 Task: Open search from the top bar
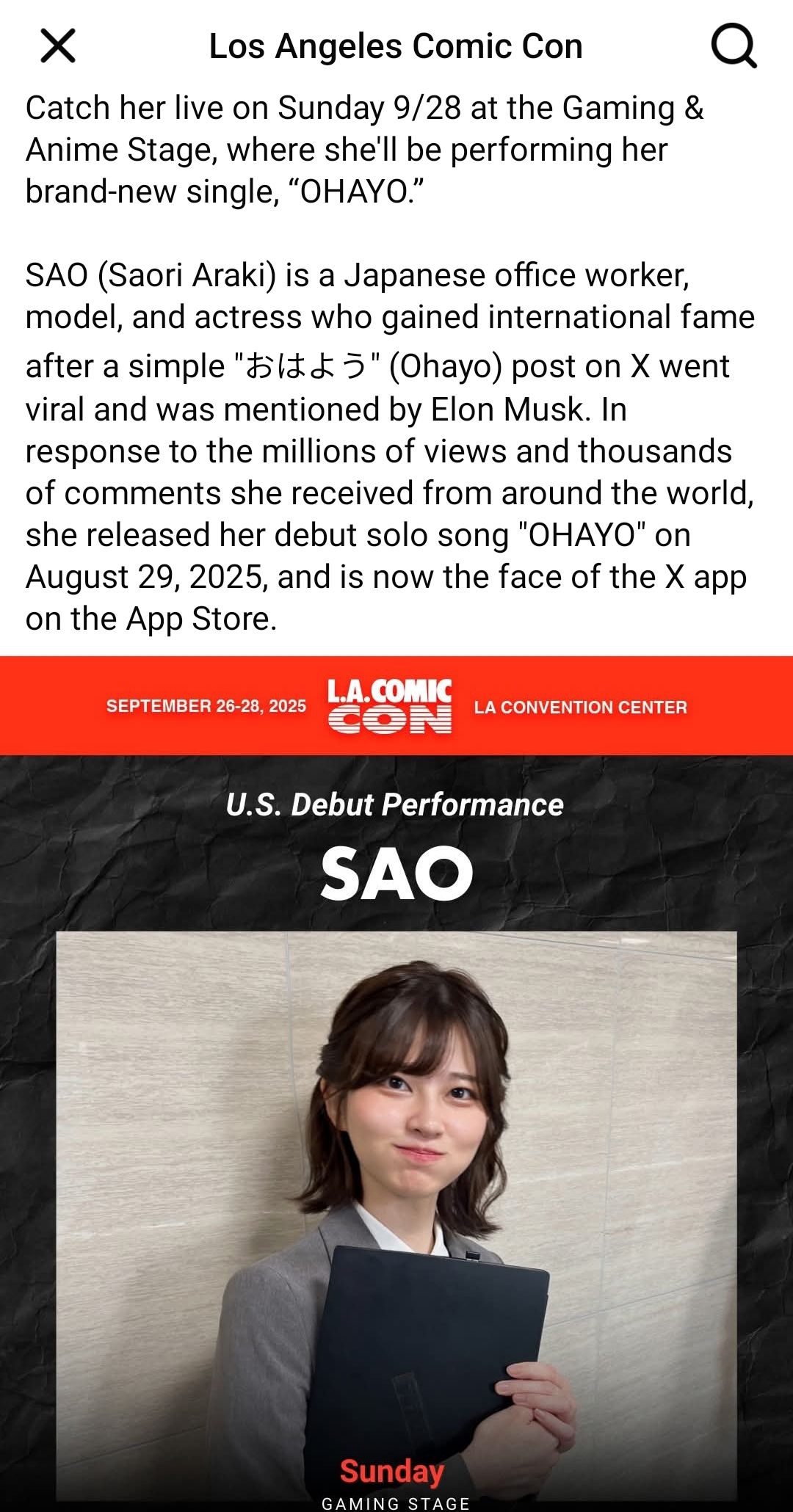click(x=734, y=46)
